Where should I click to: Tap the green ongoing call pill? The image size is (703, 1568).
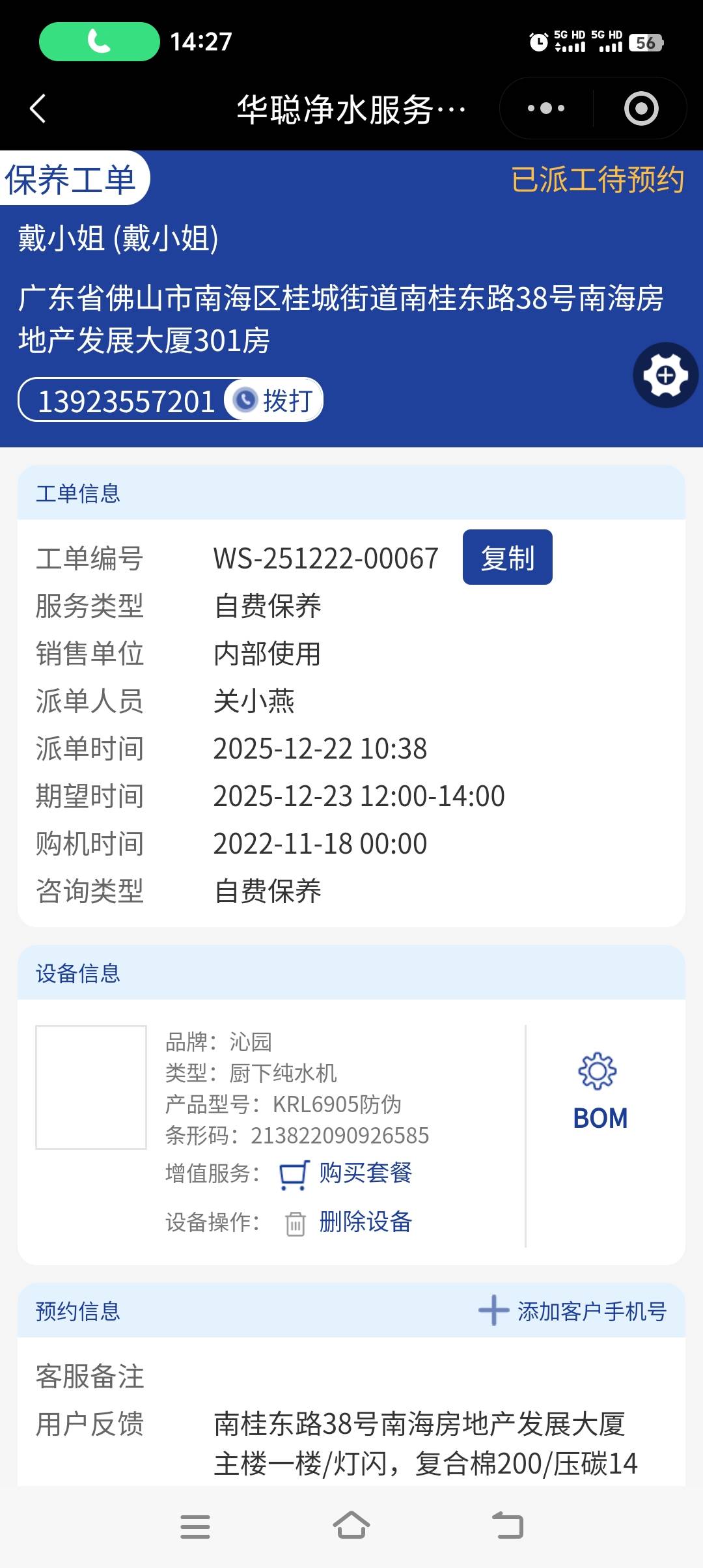pyautogui.click(x=99, y=42)
